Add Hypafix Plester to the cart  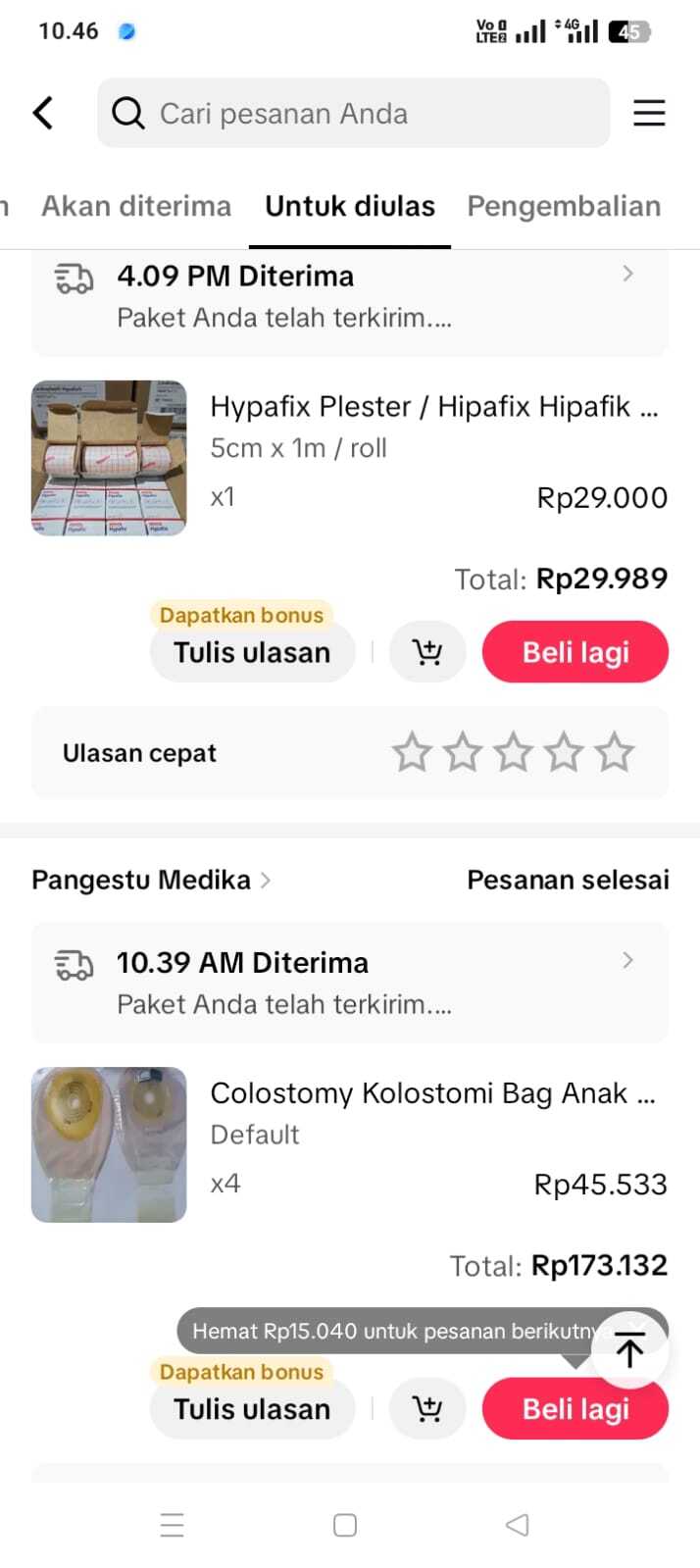pos(427,652)
